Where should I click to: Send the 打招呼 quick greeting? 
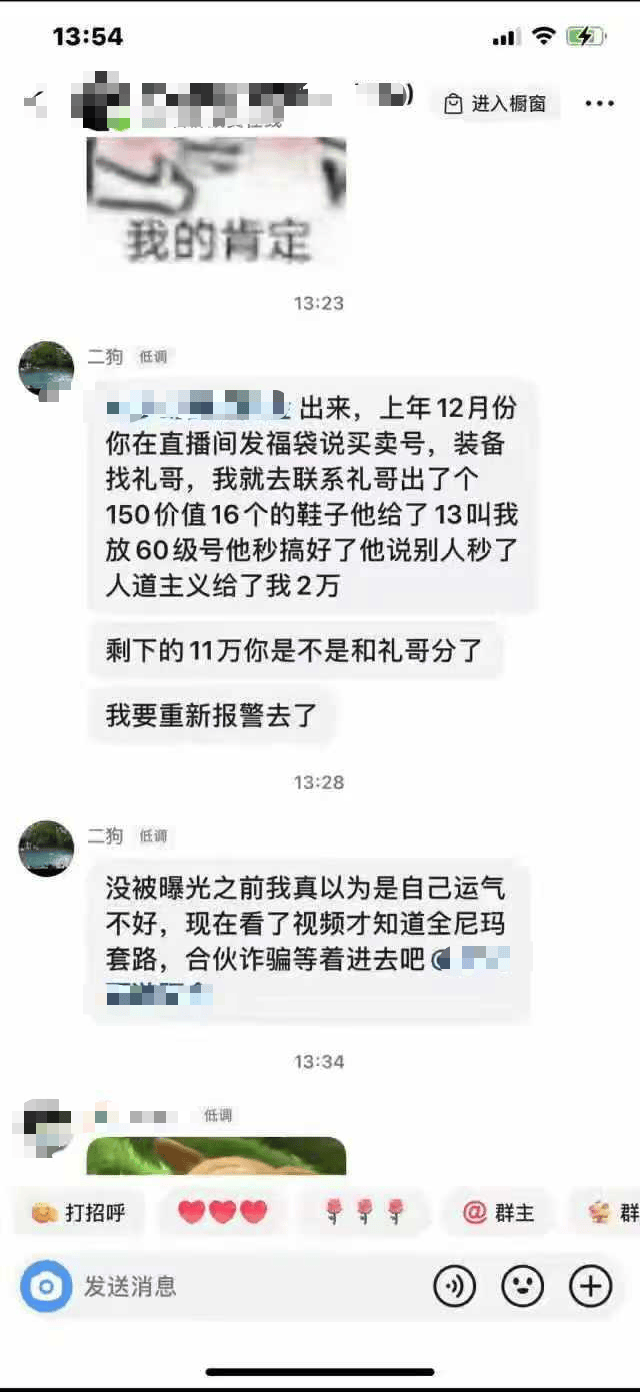(x=79, y=1213)
